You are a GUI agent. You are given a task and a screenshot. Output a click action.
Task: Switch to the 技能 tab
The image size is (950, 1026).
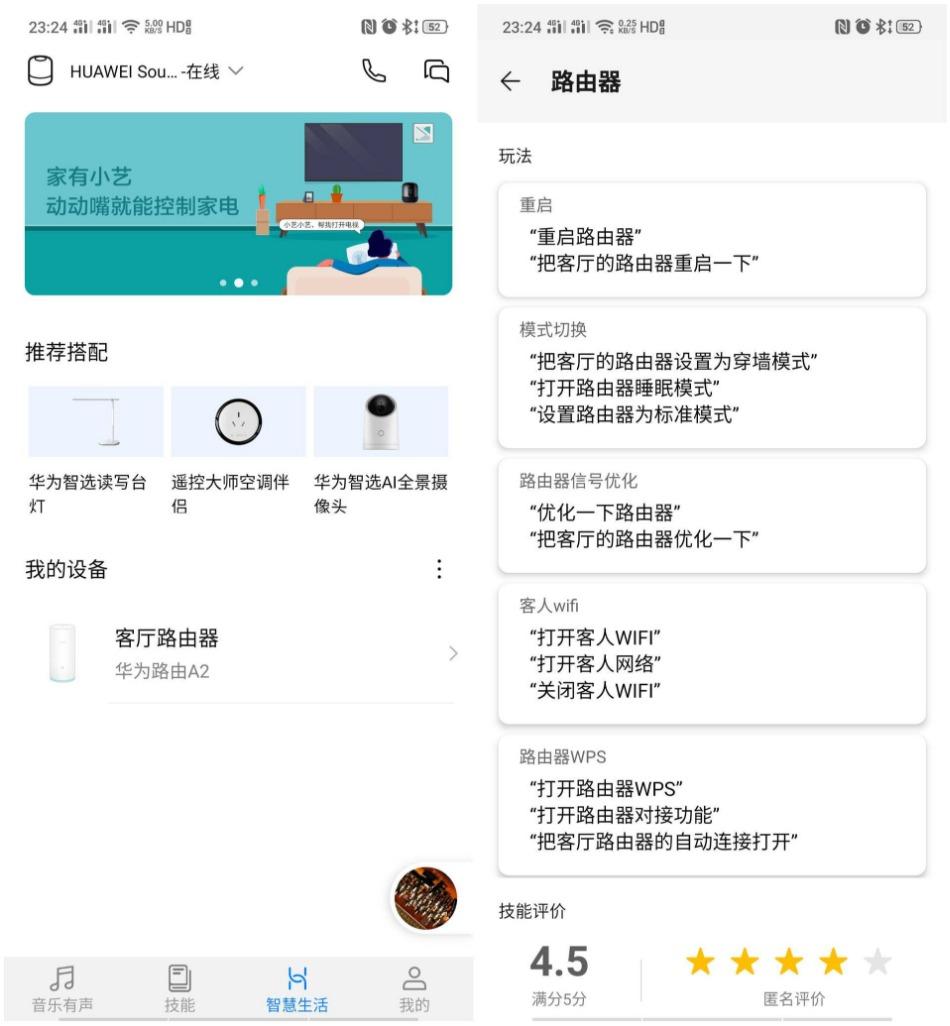[180, 990]
